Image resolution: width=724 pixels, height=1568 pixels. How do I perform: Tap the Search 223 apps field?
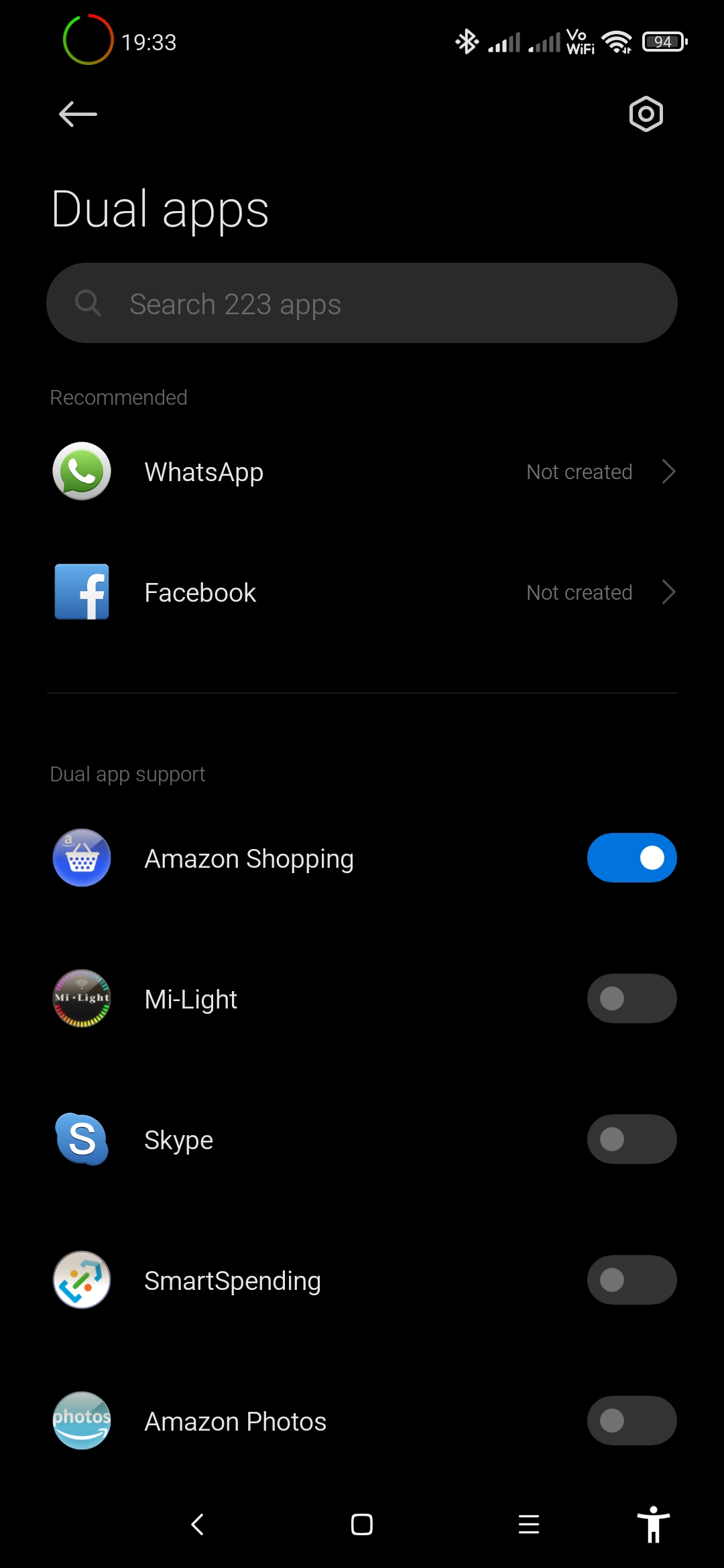click(362, 303)
